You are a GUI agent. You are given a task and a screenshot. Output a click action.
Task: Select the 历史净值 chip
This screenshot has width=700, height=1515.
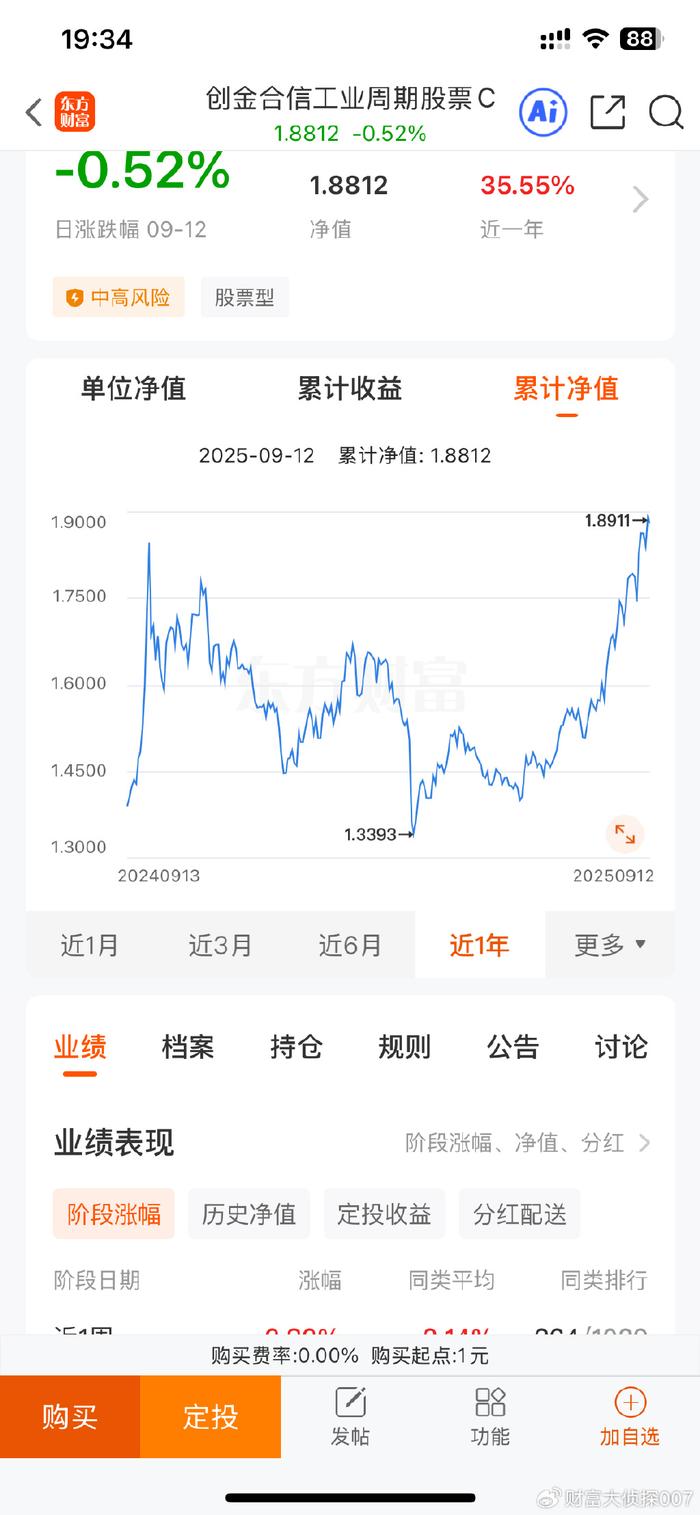[x=249, y=1214]
